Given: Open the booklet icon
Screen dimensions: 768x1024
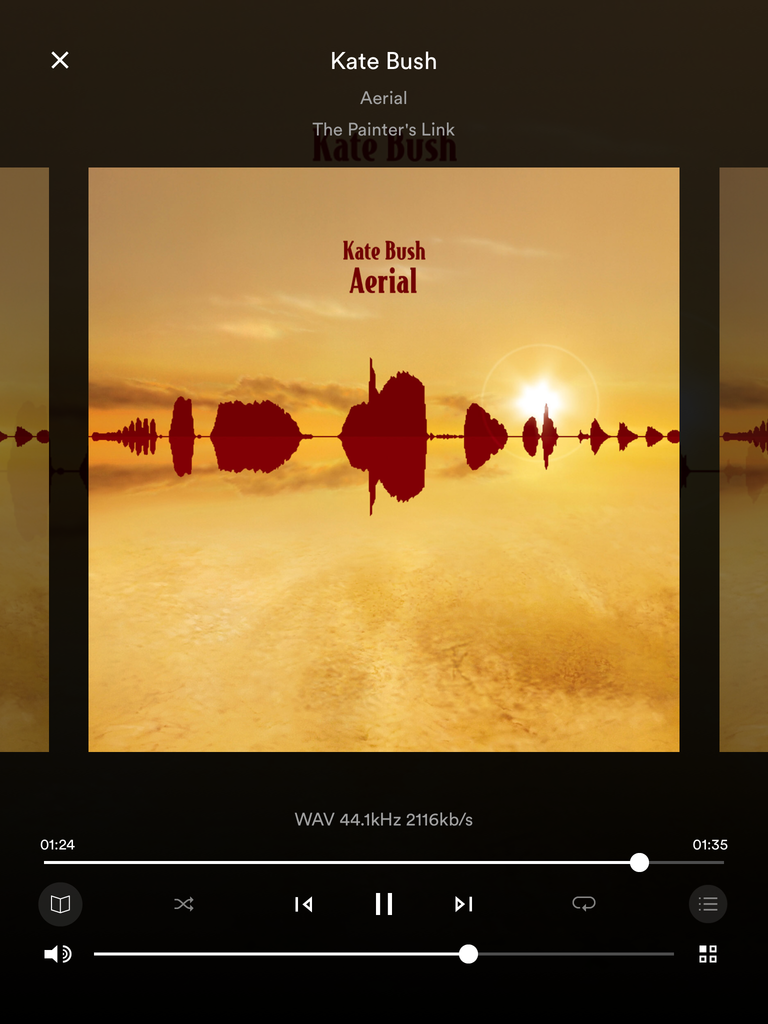Looking at the screenshot, I should tap(60, 904).
